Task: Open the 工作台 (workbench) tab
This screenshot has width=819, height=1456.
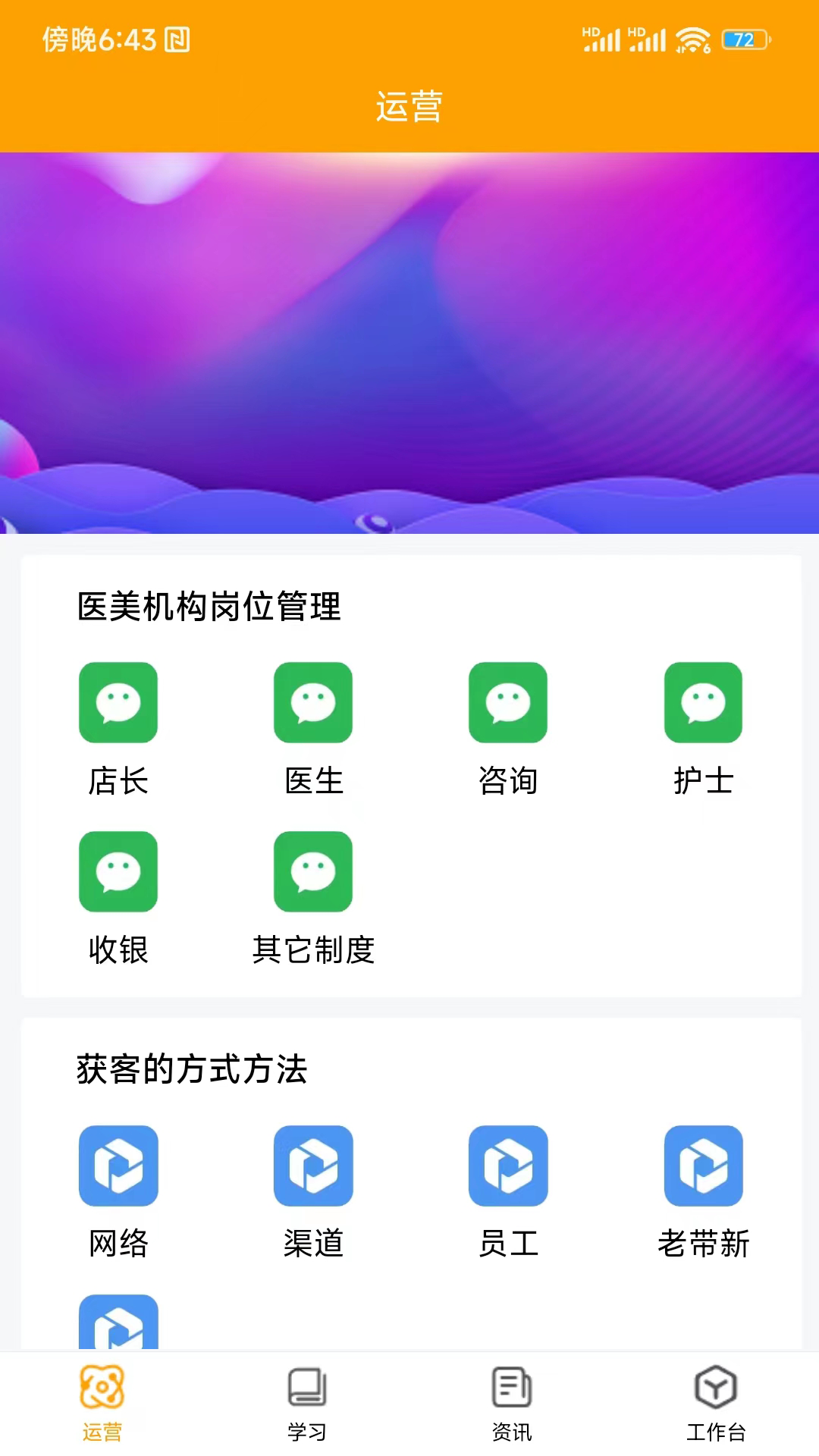Action: pyautogui.click(x=716, y=1403)
